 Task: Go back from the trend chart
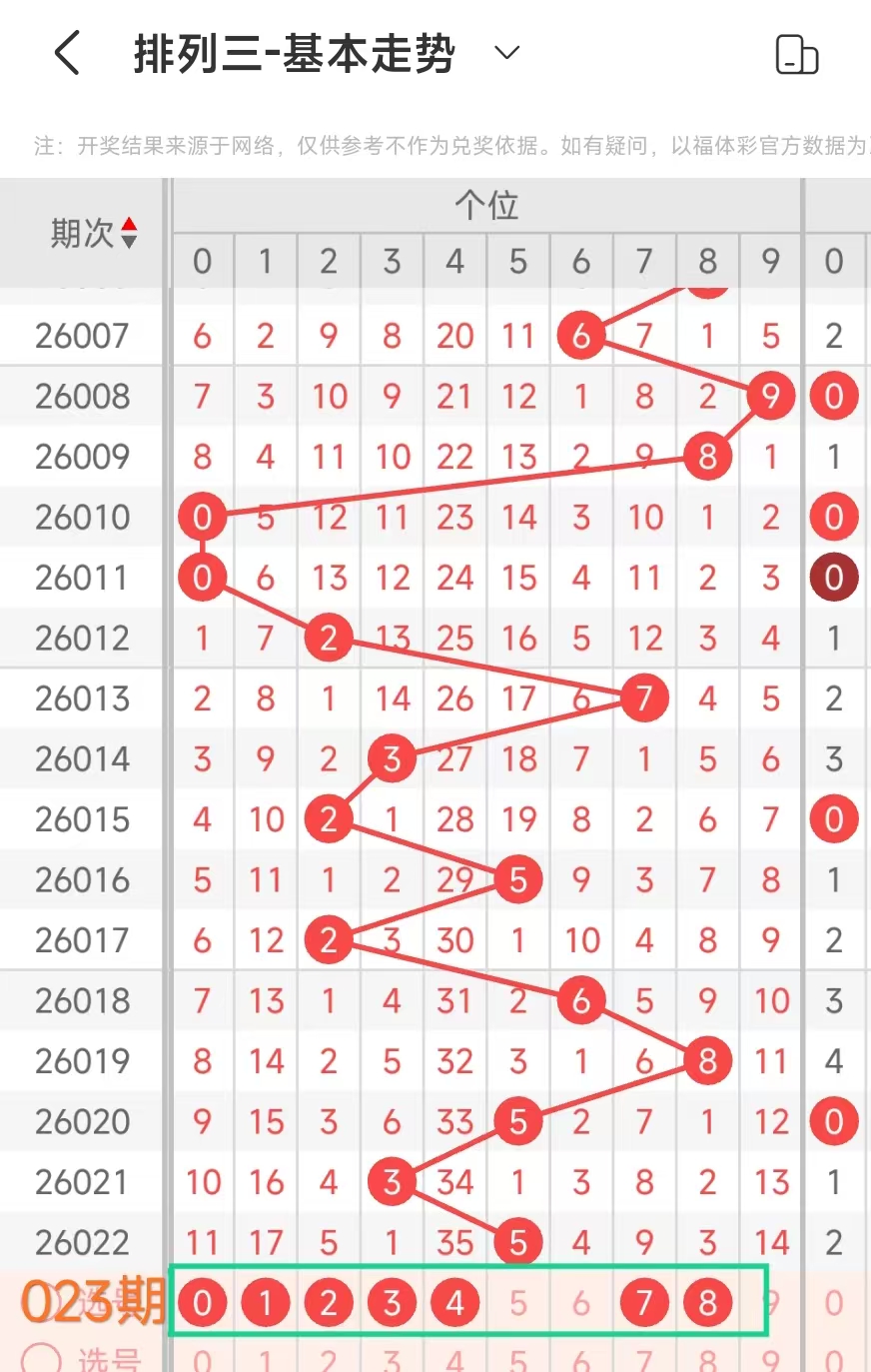(67, 53)
